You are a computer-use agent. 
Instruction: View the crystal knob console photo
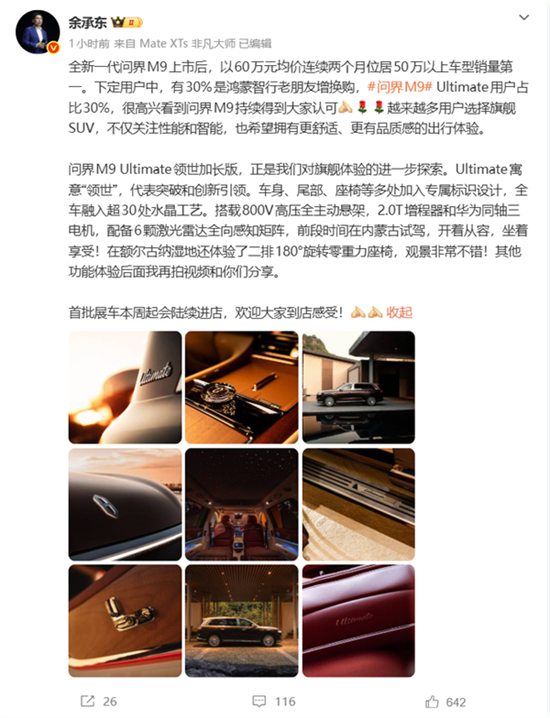point(242,387)
